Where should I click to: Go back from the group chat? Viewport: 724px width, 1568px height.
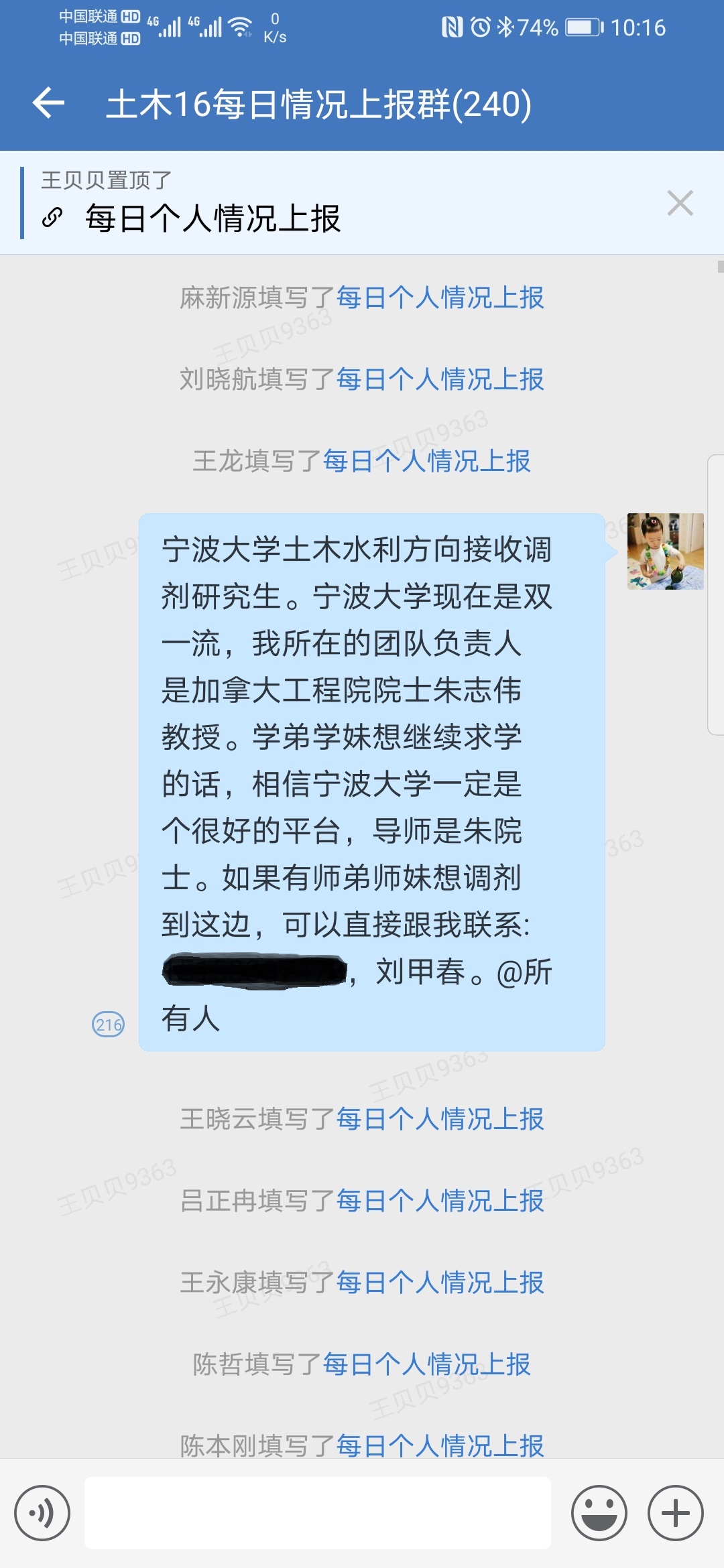point(48,103)
